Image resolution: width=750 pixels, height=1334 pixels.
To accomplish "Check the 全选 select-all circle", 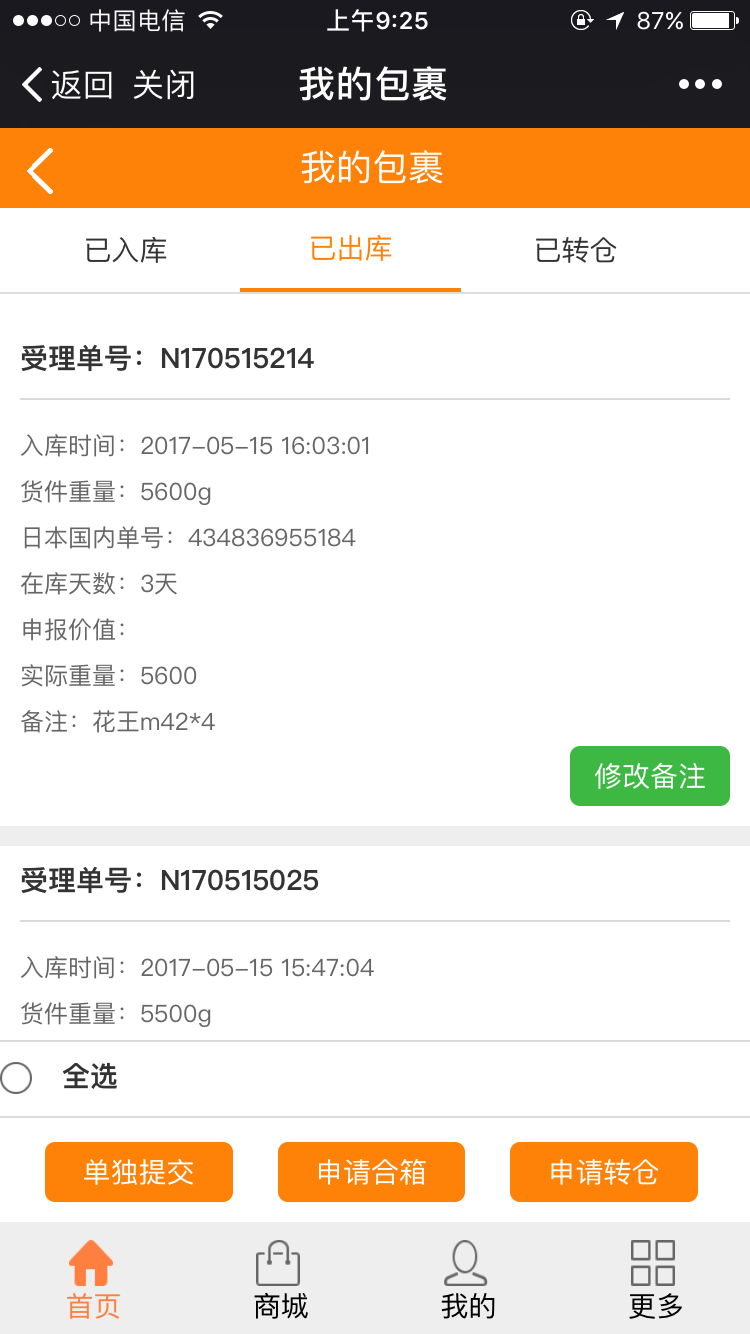I will pyautogui.click(x=17, y=1078).
